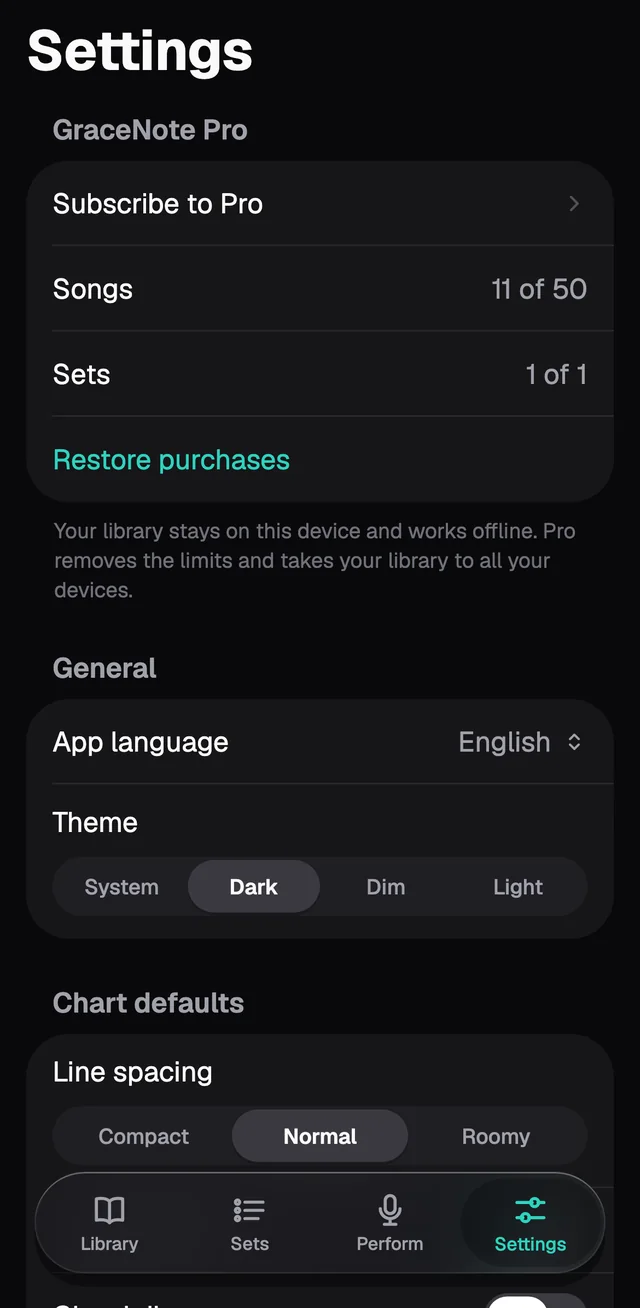This screenshot has height=1308, width=640.
Task: Tap the Settings tab in bottom bar
Action: tap(530, 1223)
